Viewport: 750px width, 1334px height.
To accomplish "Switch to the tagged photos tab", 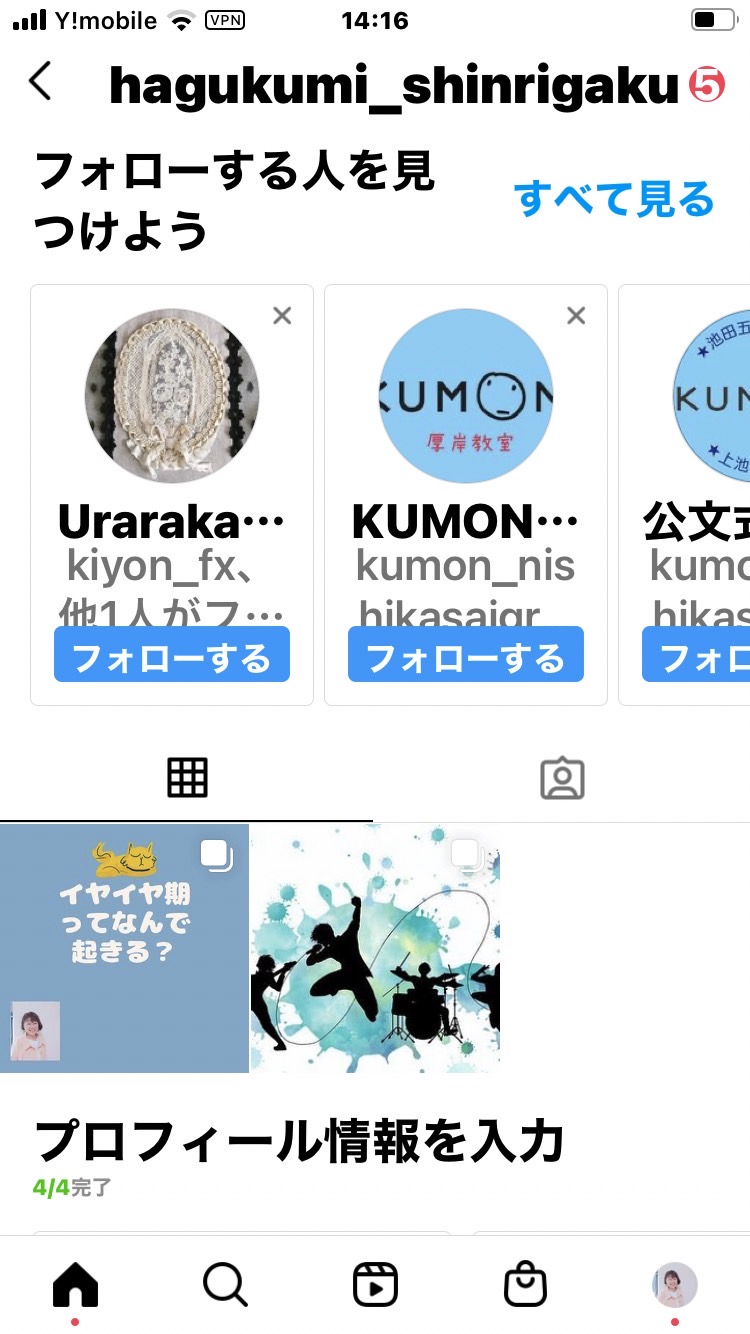I will coord(562,778).
